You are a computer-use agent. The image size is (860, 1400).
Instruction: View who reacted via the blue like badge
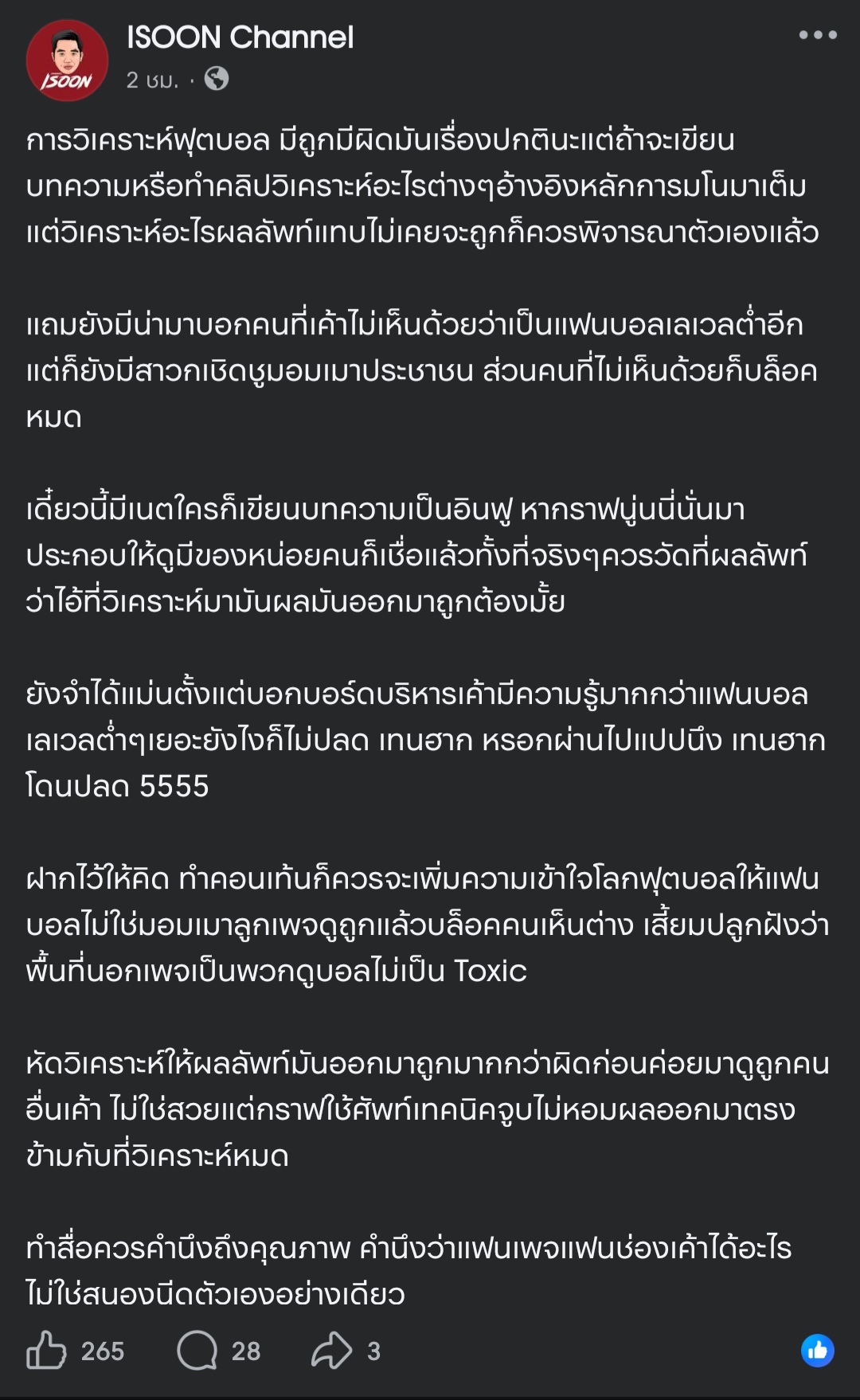(x=817, y=1350)
